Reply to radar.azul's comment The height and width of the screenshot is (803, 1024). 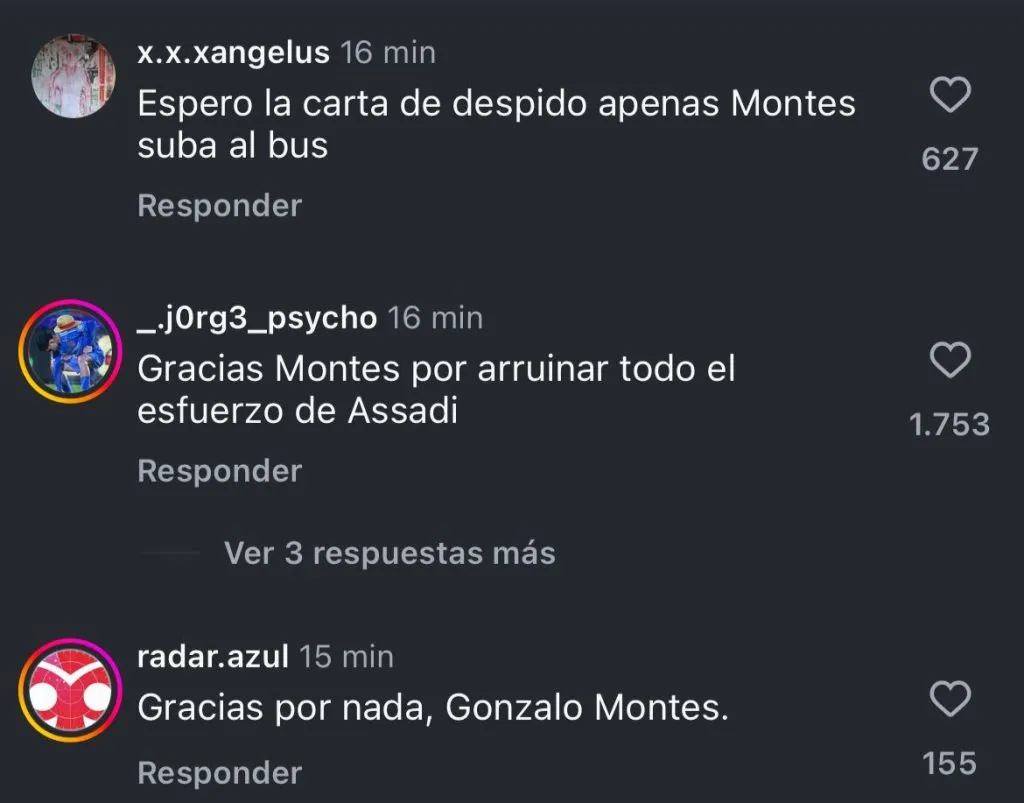click(219, 773)
